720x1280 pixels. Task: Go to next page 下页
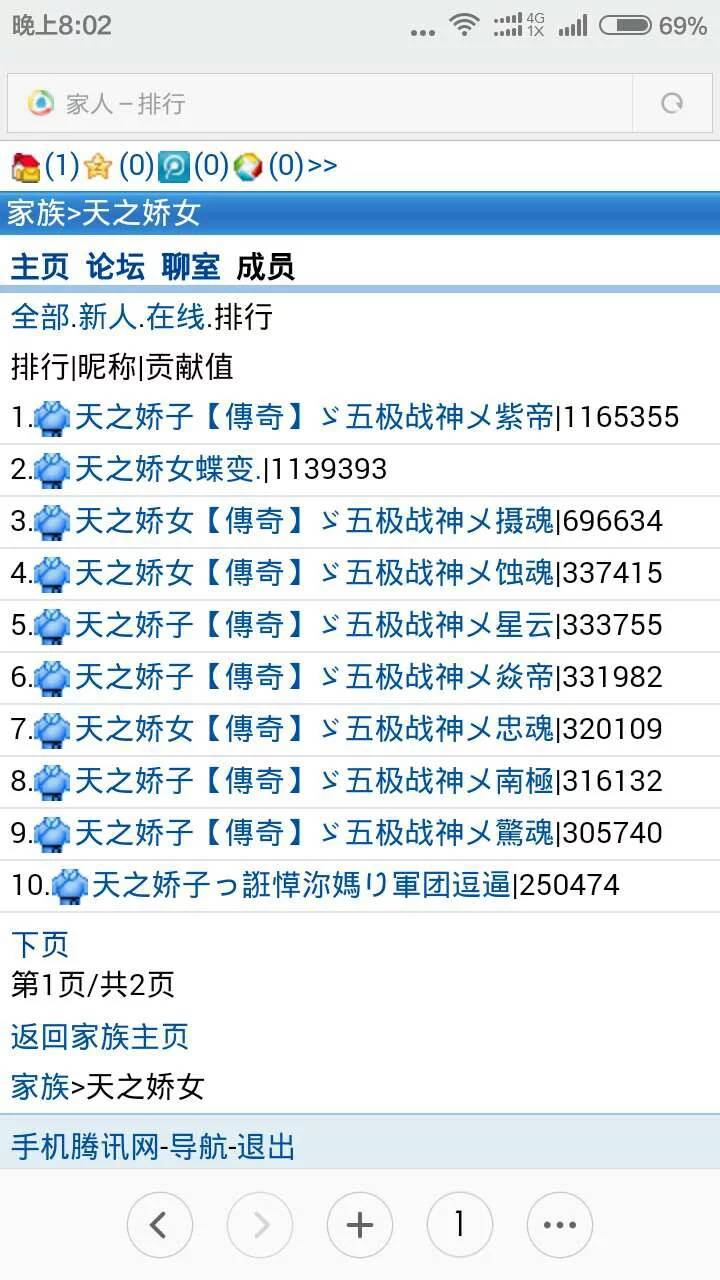39,943
